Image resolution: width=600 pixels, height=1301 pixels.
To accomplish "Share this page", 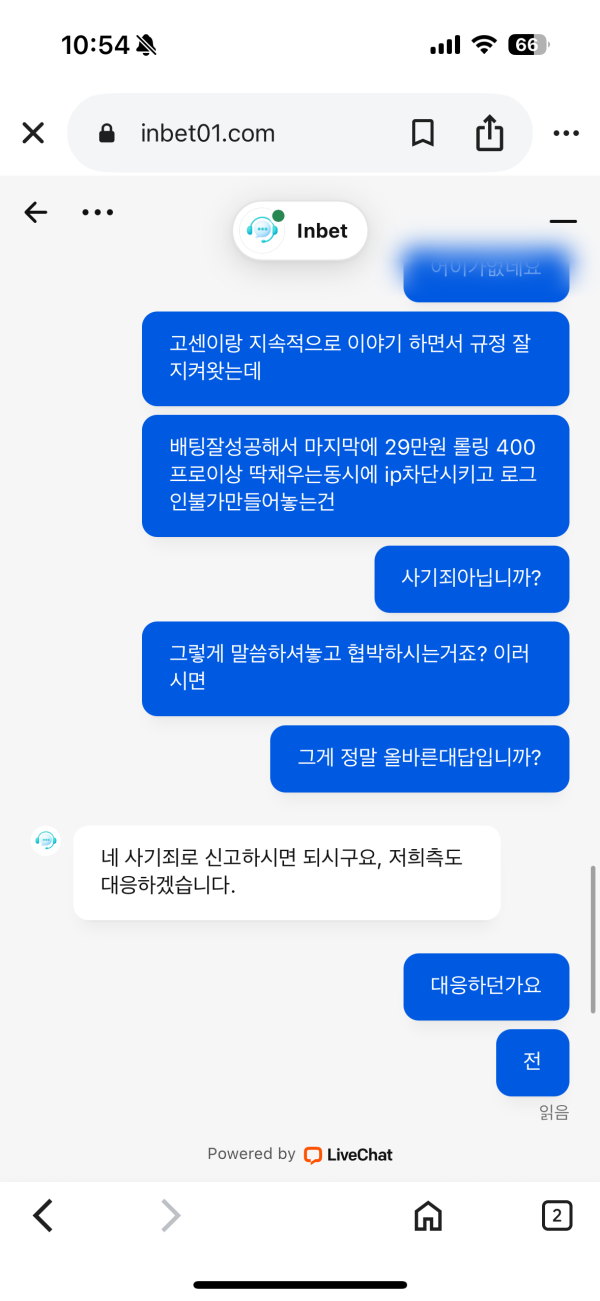I will point(489,133).
